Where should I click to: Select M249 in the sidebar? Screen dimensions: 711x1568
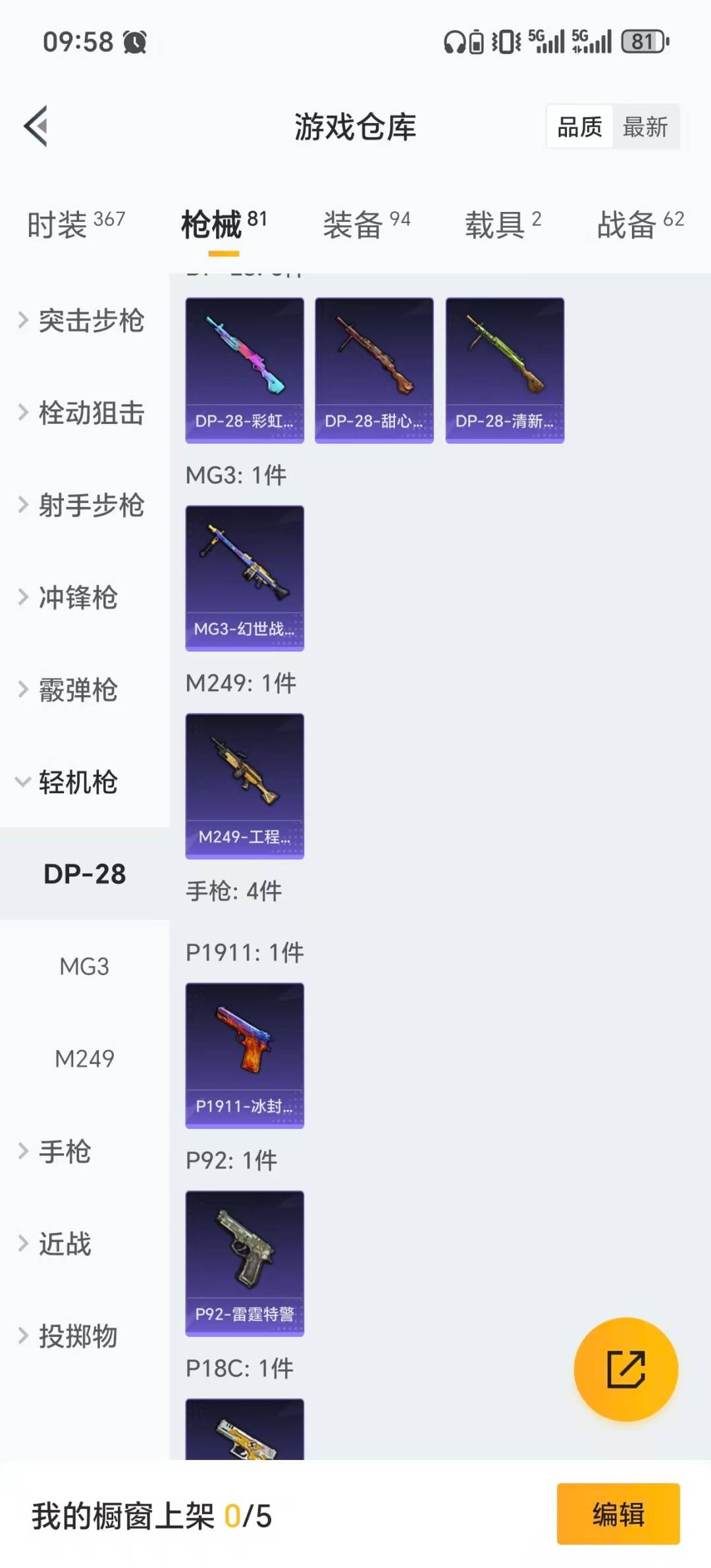tap(84, 1058)
